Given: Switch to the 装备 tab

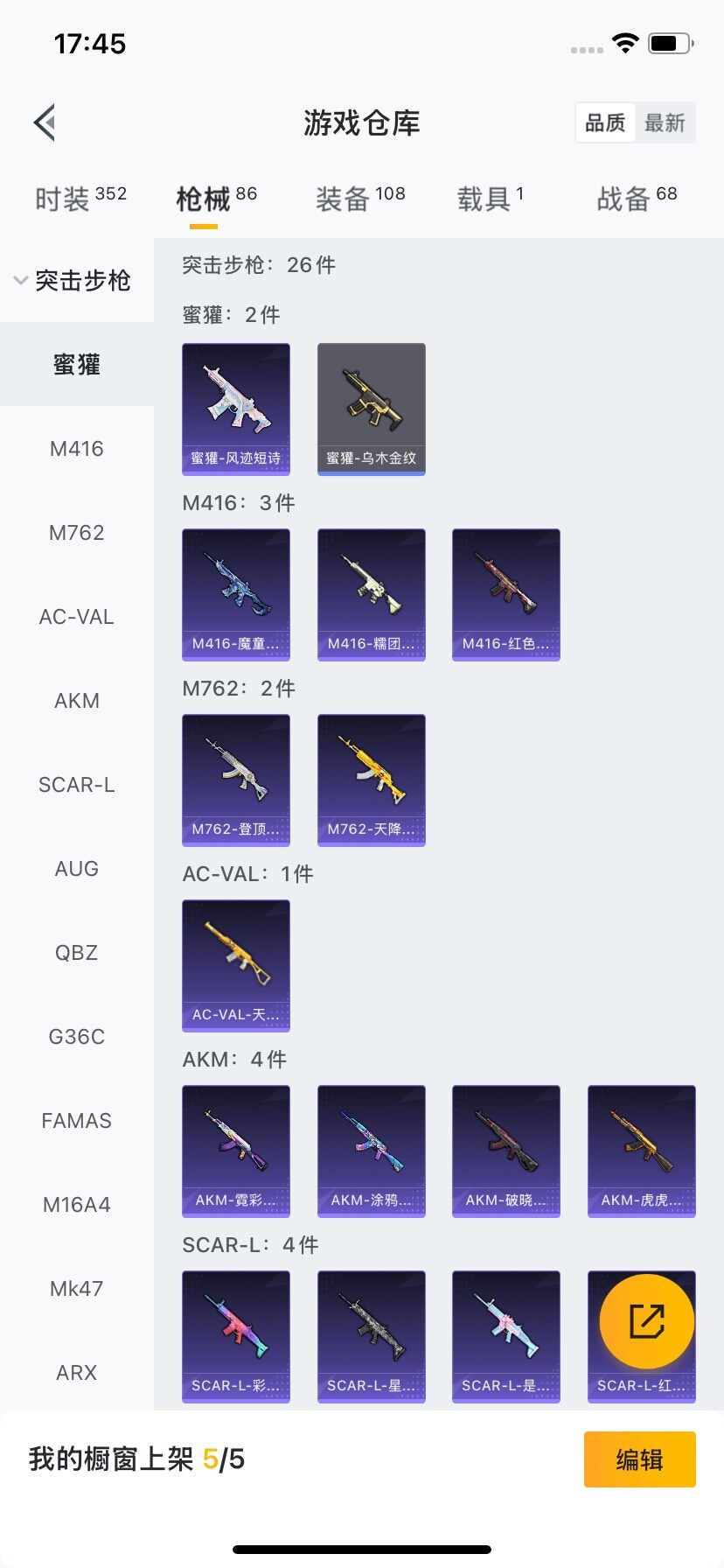Looking at the screenshot, I should coord(360,199).
